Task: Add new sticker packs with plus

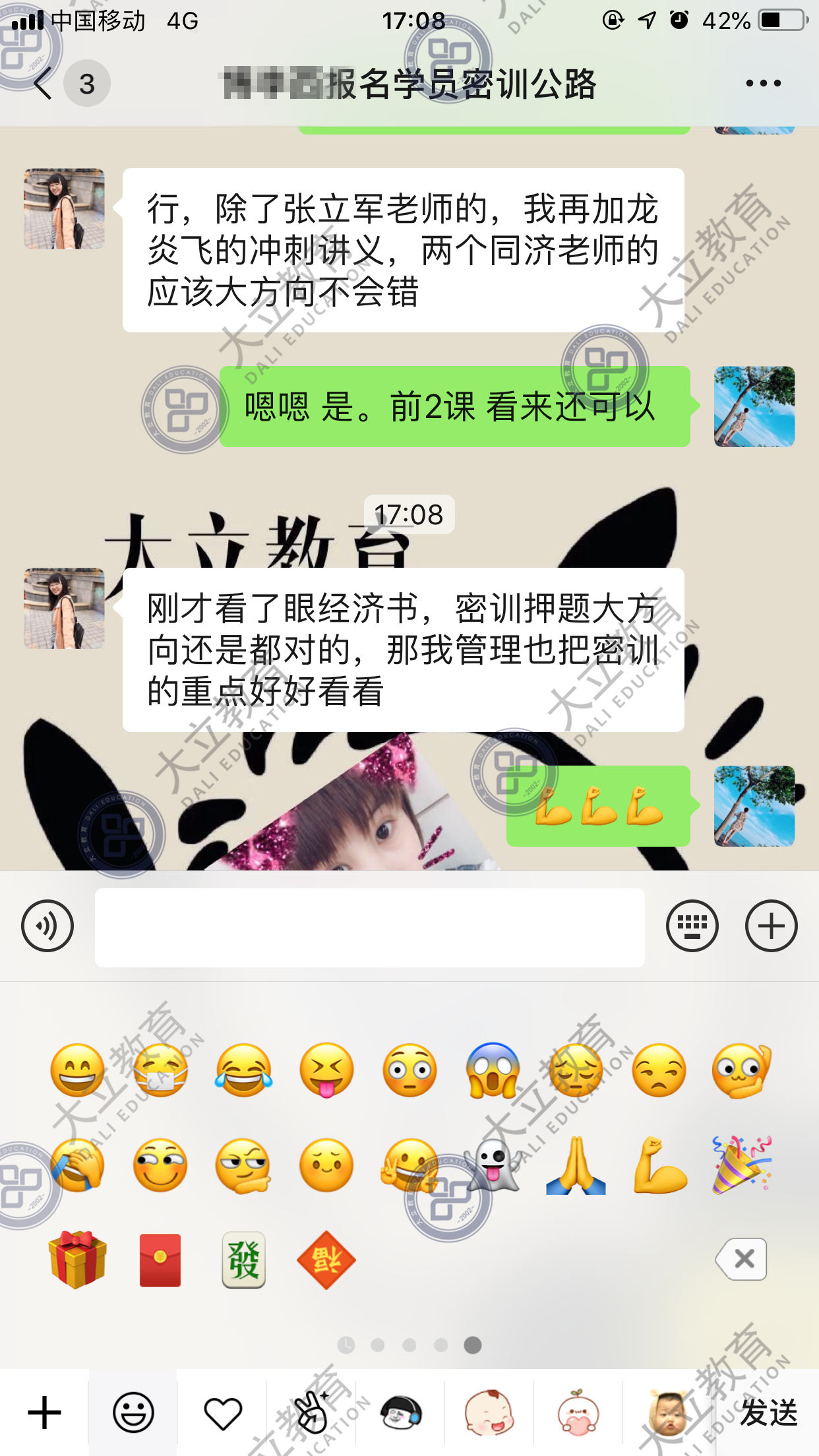Action: coord(44,1412)
